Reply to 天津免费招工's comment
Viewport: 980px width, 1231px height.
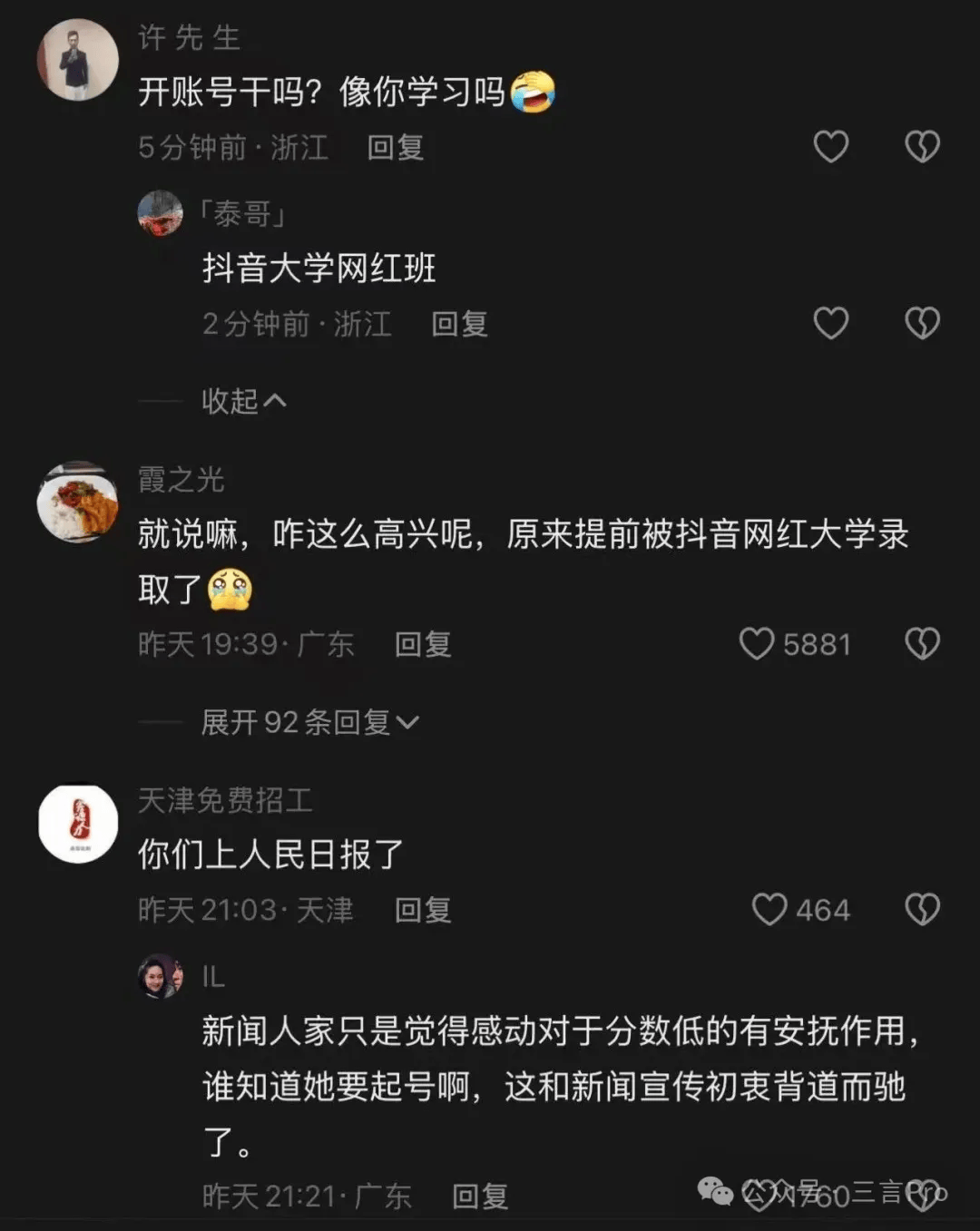423,910
